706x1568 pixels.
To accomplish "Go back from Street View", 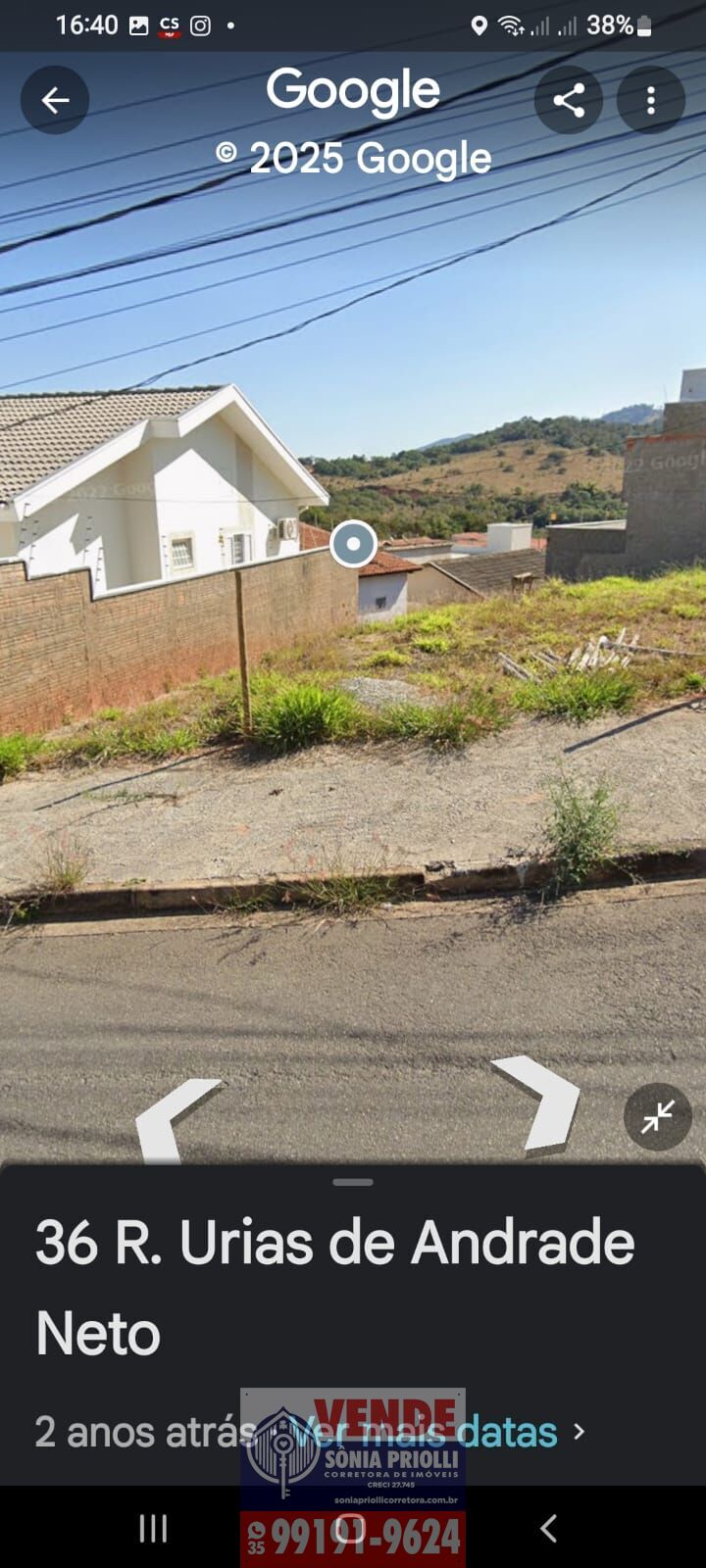I will click(55, 100).
